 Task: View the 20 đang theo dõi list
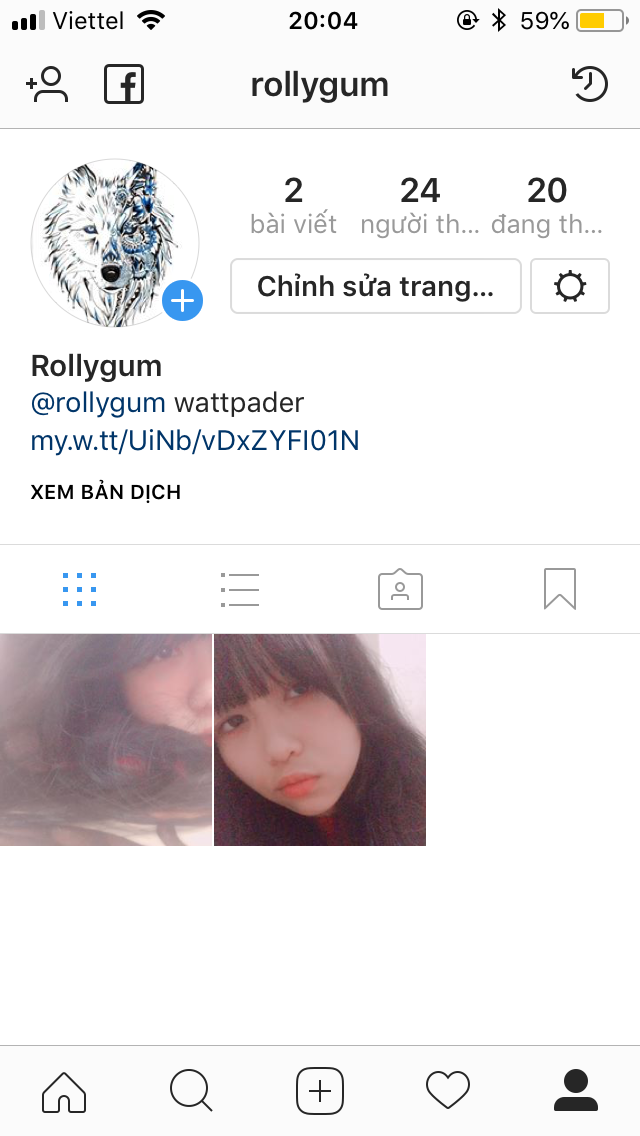click(547, 205)
